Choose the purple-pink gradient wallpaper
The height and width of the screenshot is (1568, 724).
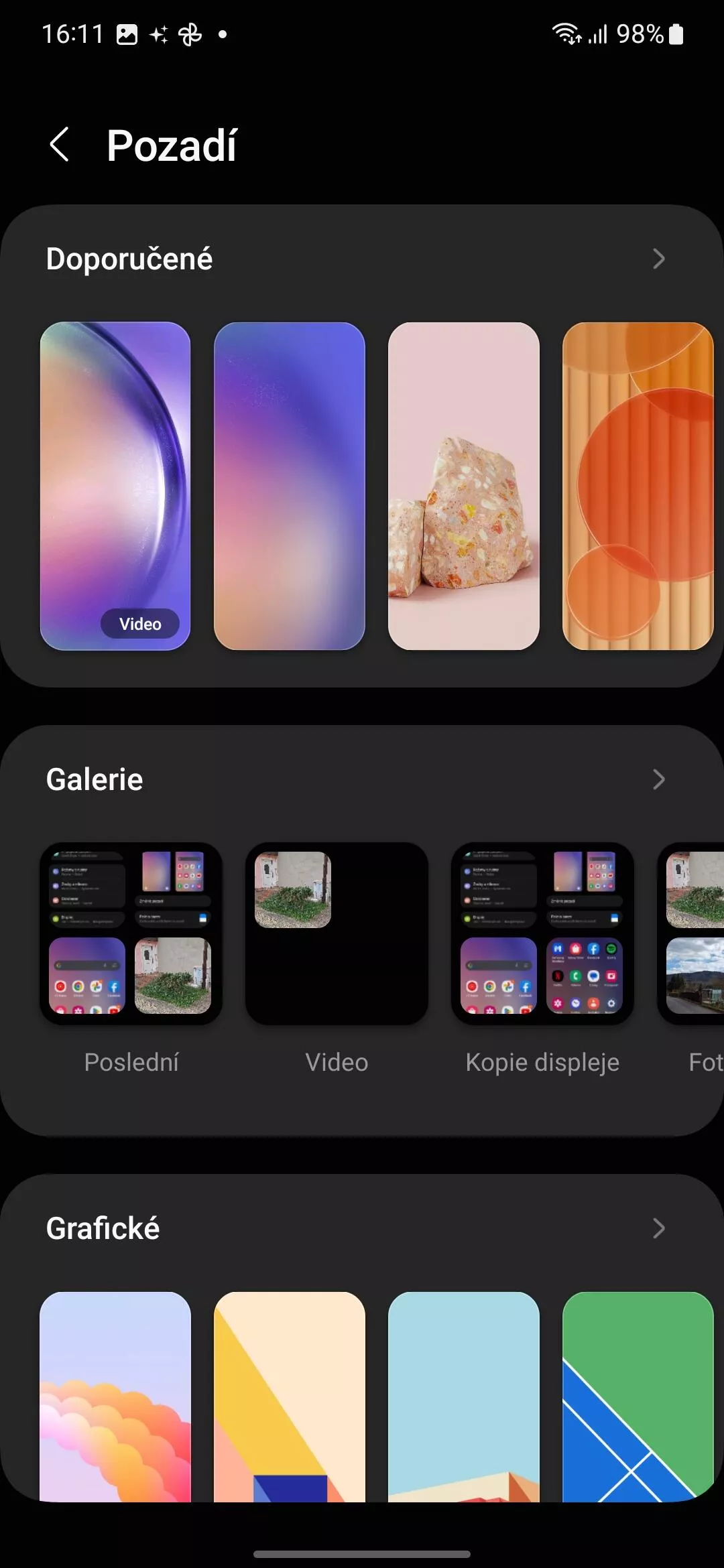pos(290,486)
